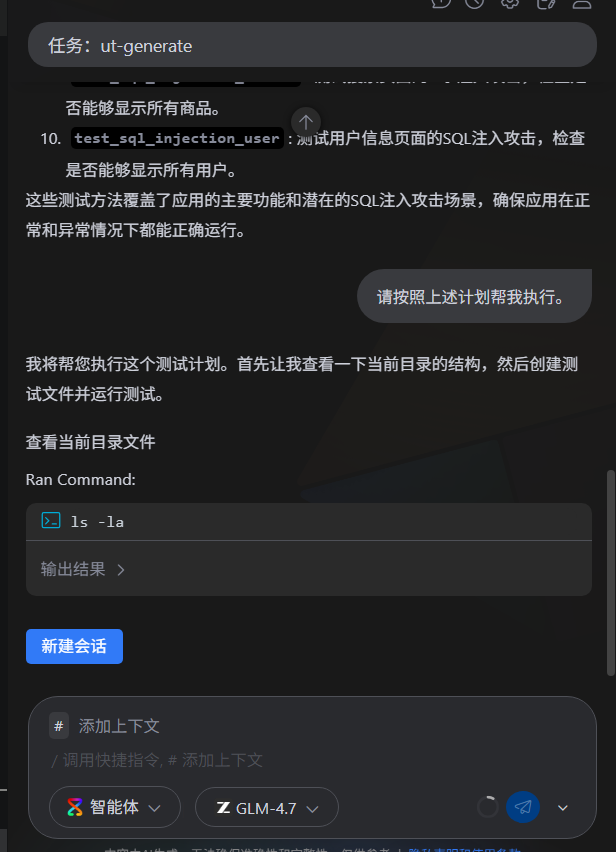Open conversation history clock icon
The width and height of the screenshot is (616, 852).
click(x=475, y=3)
